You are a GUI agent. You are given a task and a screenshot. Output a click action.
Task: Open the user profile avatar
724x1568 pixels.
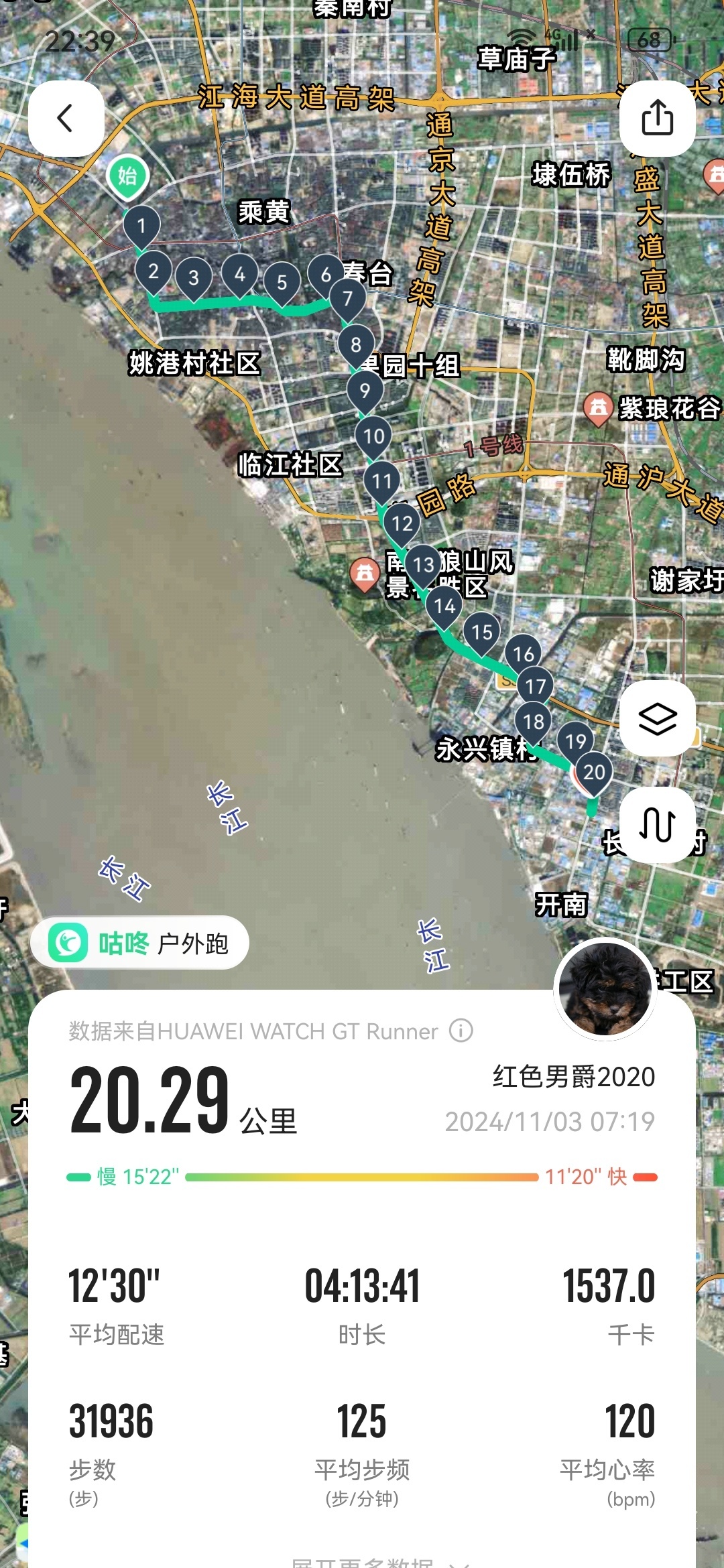[x=605, y=989]
